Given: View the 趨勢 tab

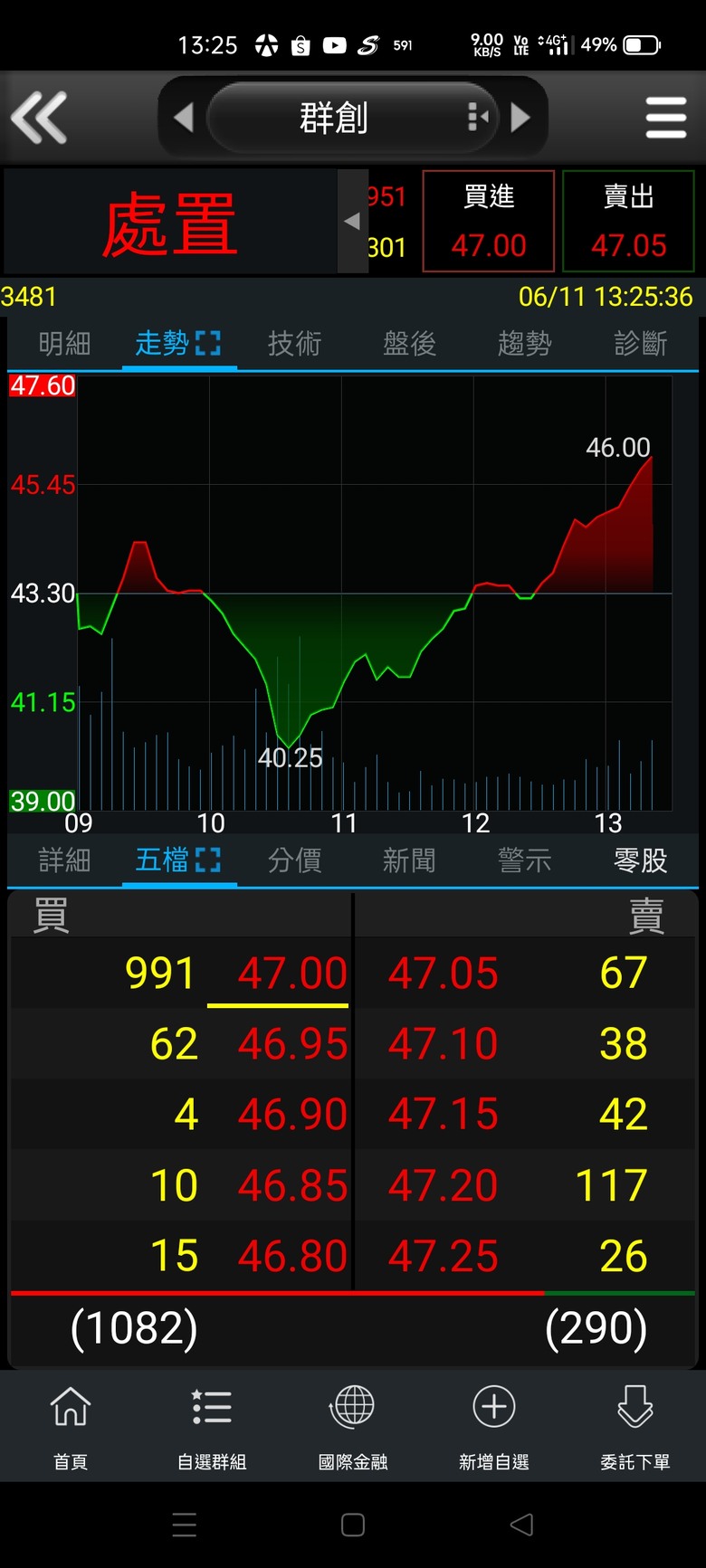Looking at the screenshot, I should [524, 344].
